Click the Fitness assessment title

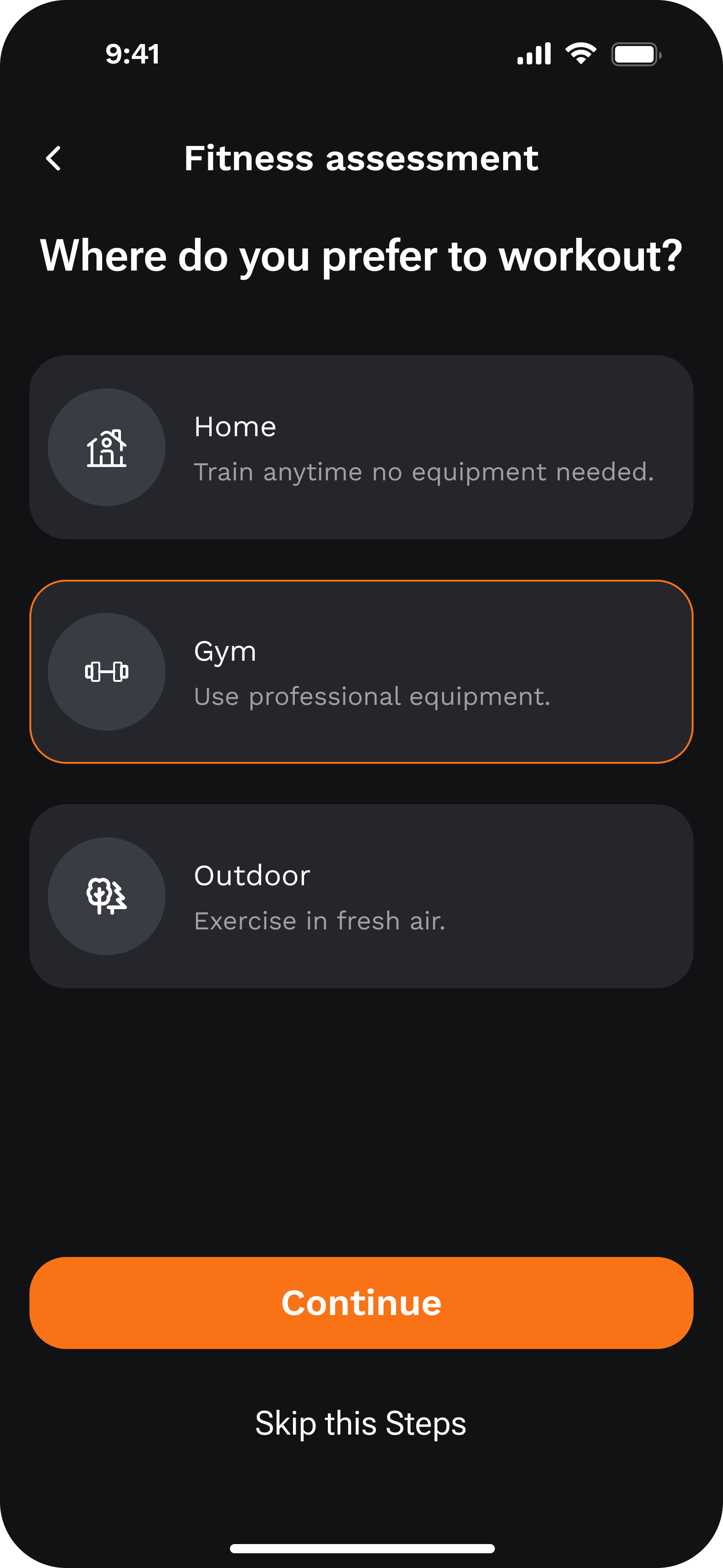[361, 158]
